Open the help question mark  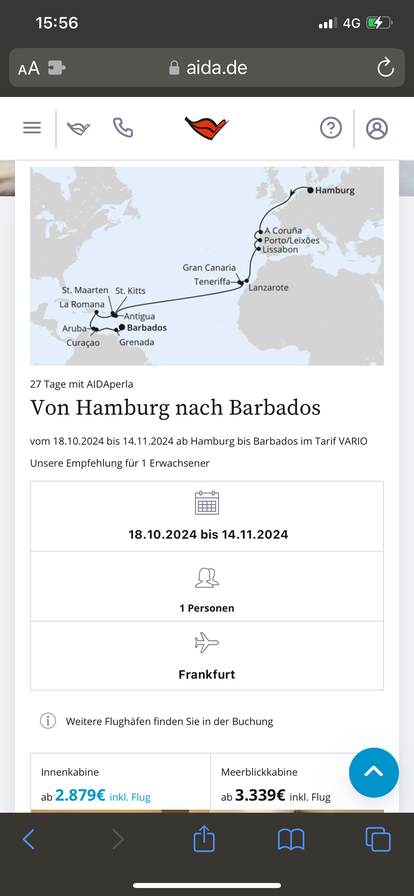click(x=331, y=128)
